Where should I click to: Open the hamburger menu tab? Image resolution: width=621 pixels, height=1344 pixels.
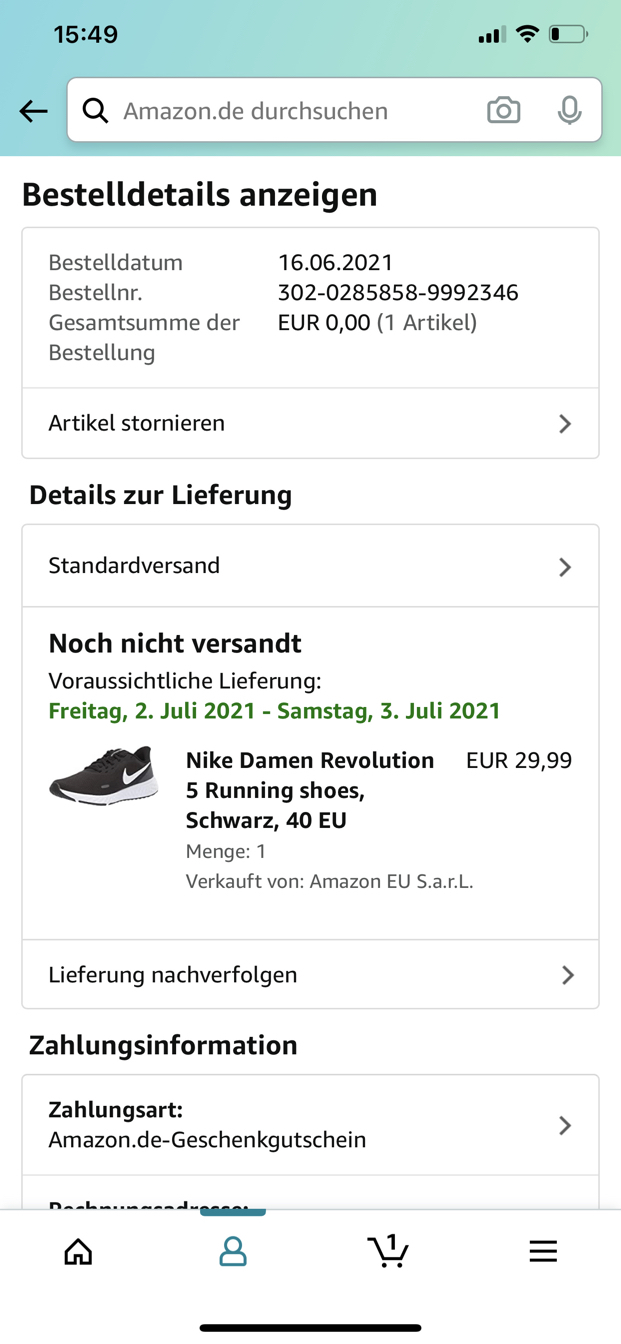click(x=543, y=1251)
